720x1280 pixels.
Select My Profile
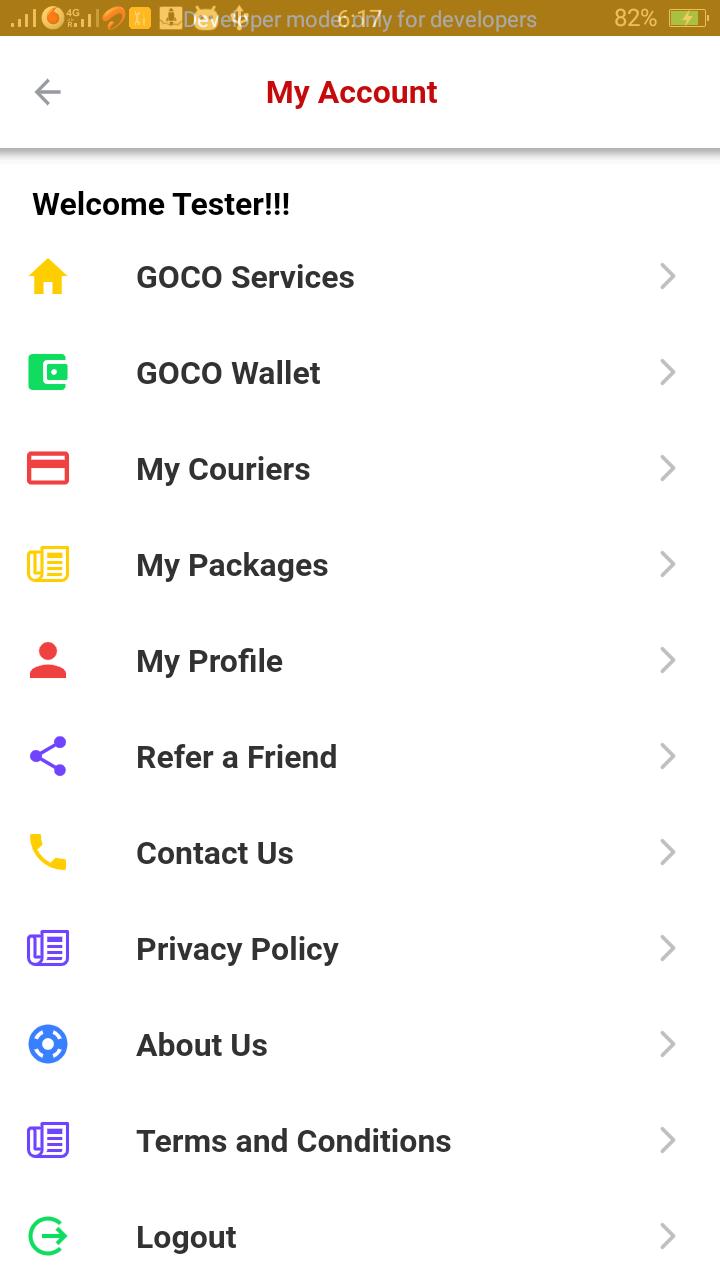pyautogui.click(x=360, y=661)
